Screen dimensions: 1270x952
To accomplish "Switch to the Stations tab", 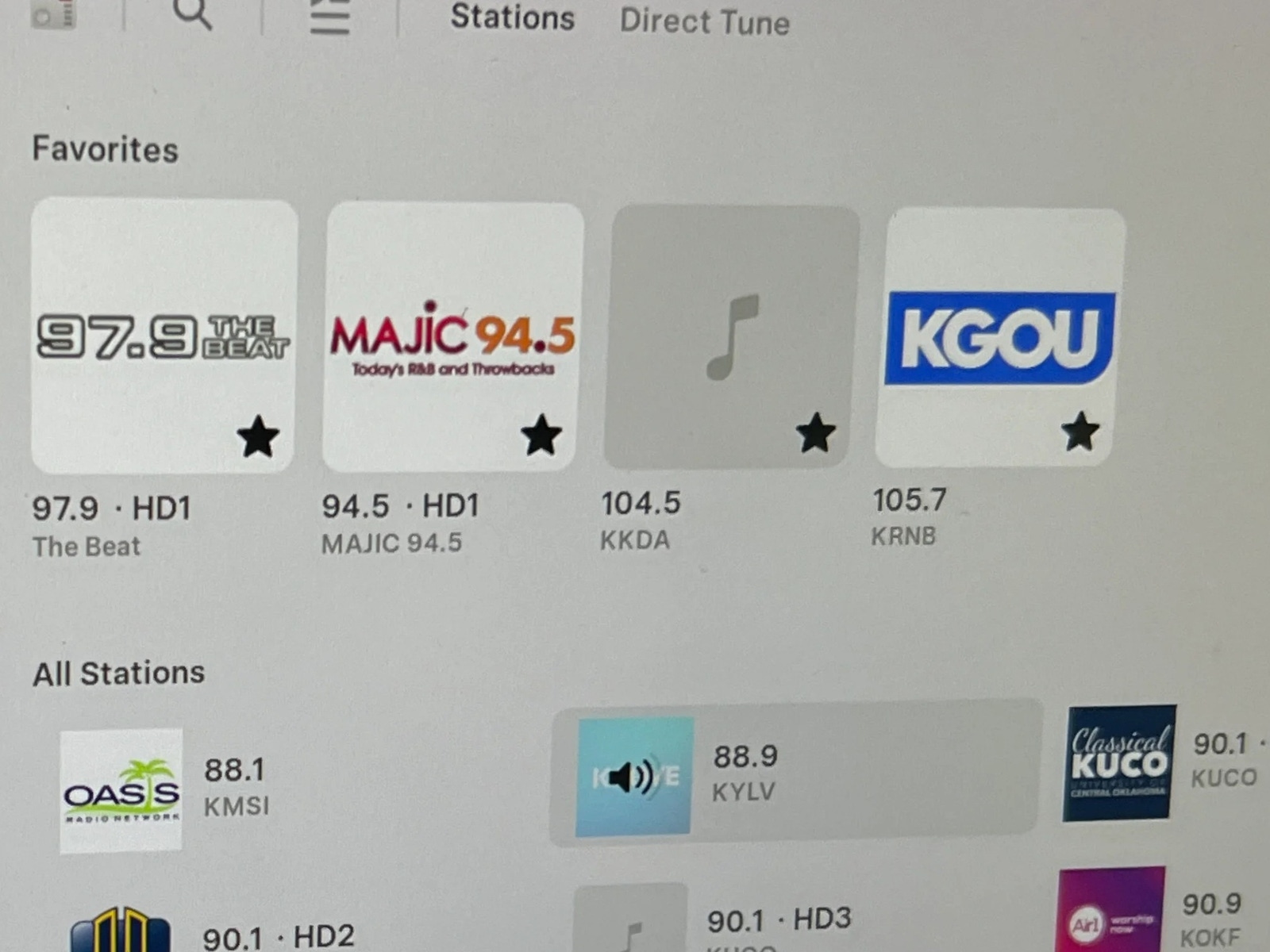I will click(512, 17).
